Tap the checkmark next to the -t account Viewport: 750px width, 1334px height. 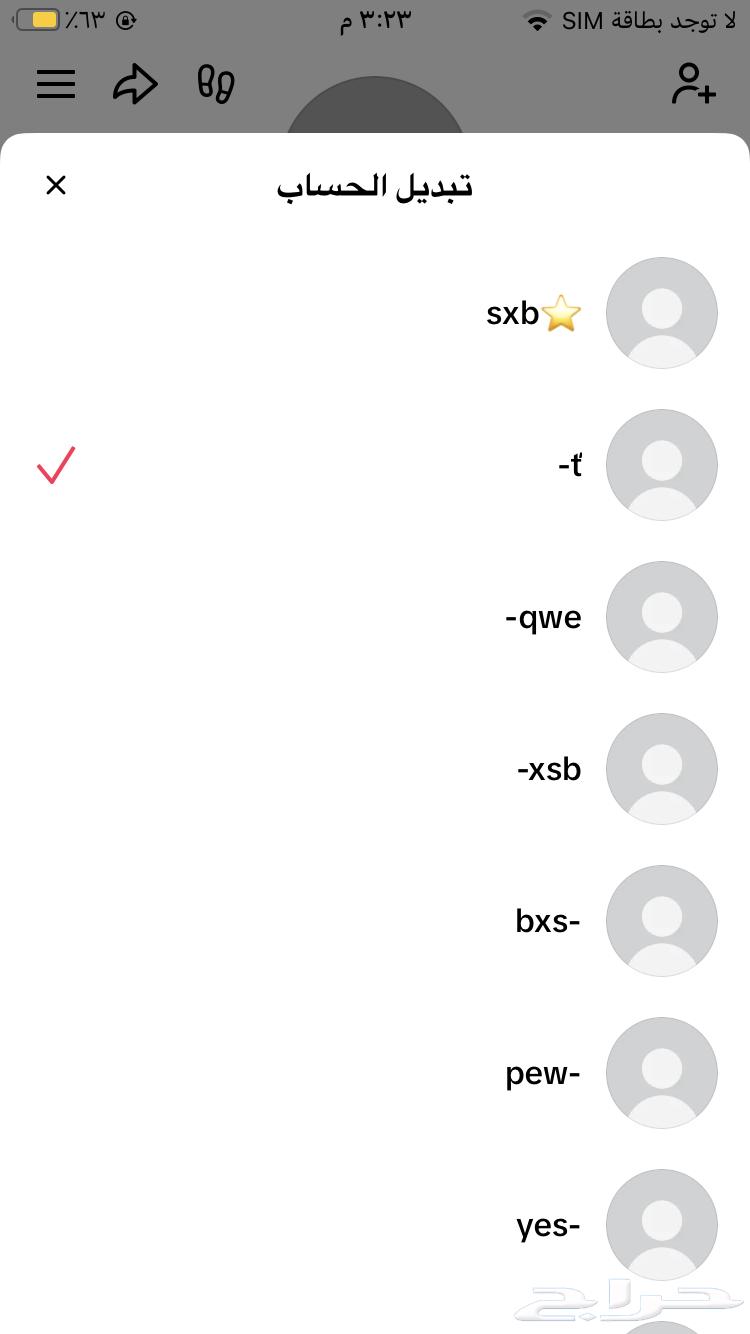[55, 463]
